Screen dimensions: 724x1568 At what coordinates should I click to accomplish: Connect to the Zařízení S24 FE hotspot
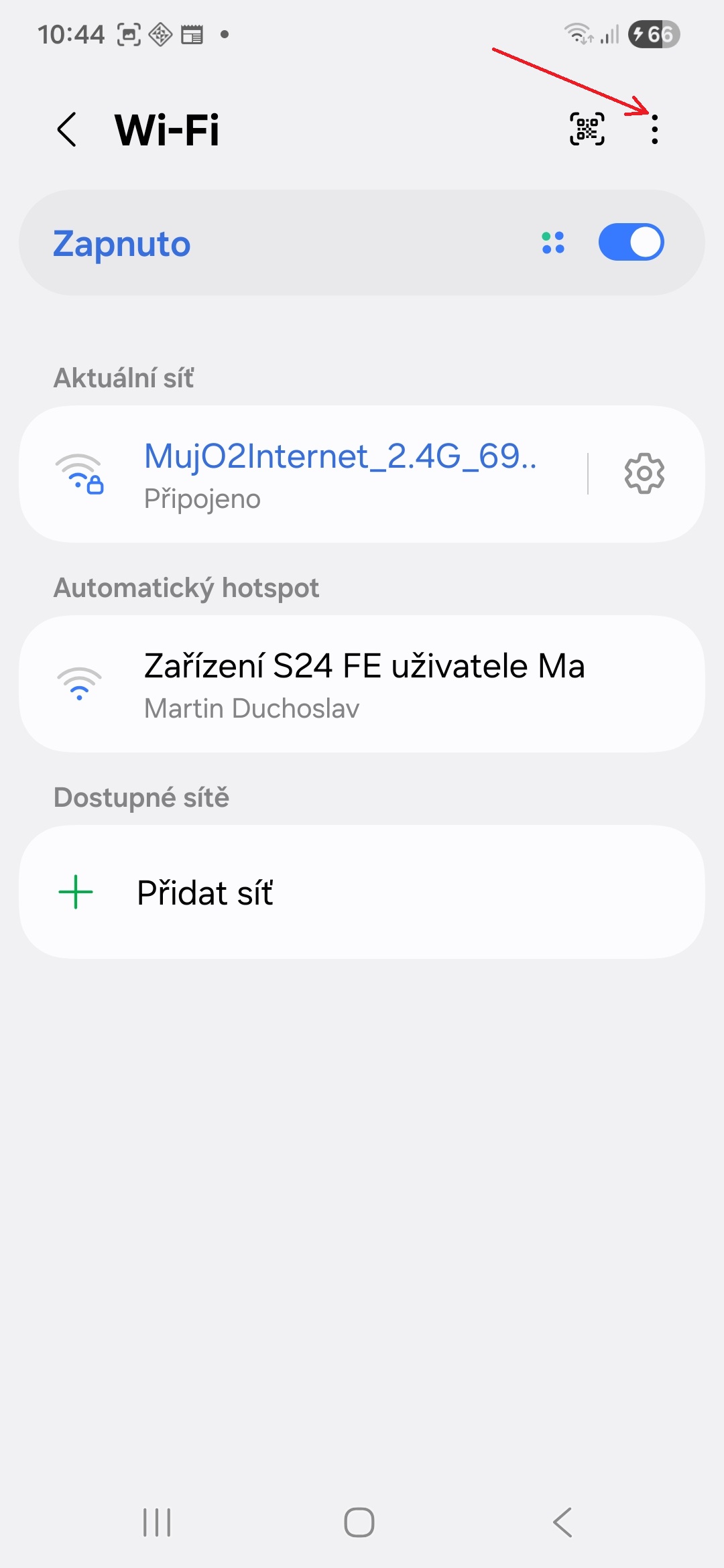362,683
